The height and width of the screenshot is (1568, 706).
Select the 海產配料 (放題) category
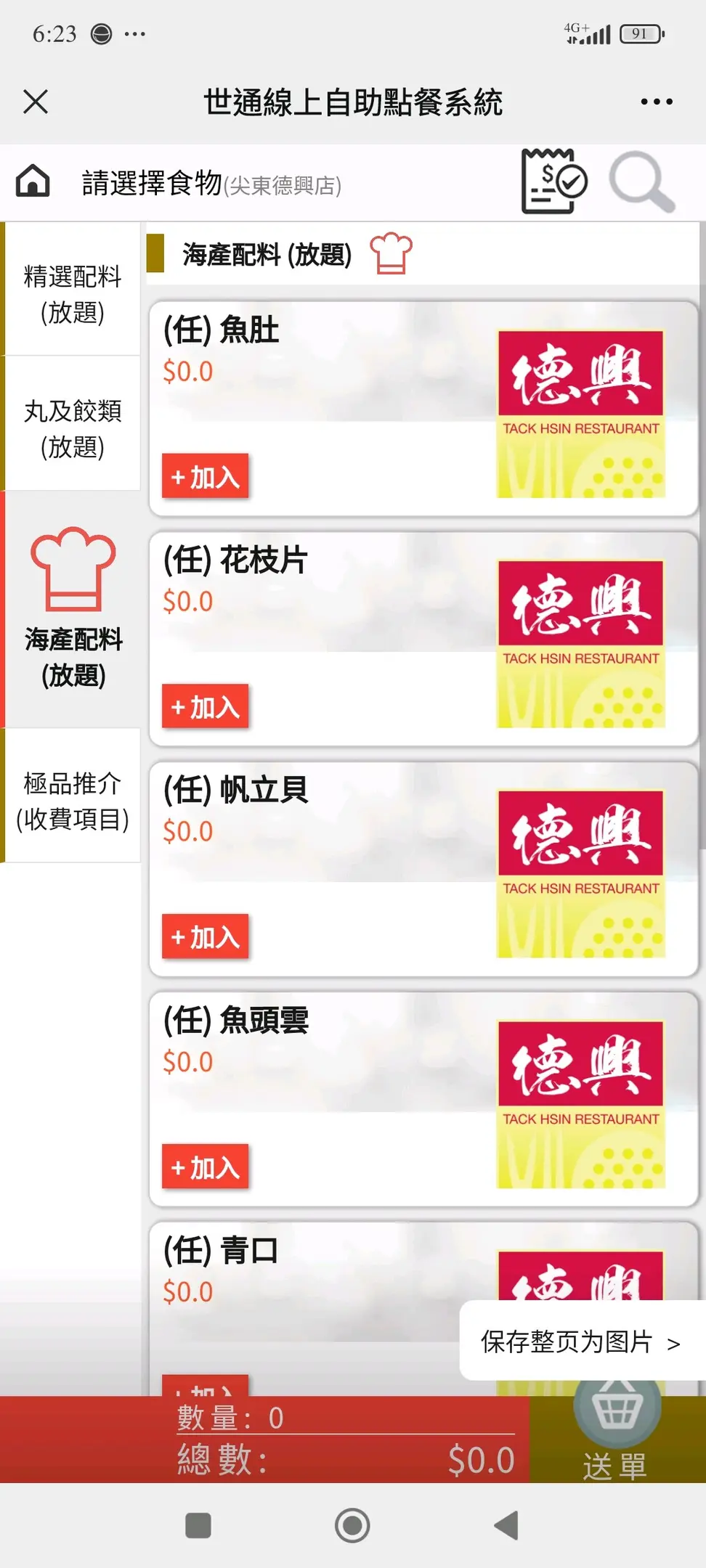73,610
